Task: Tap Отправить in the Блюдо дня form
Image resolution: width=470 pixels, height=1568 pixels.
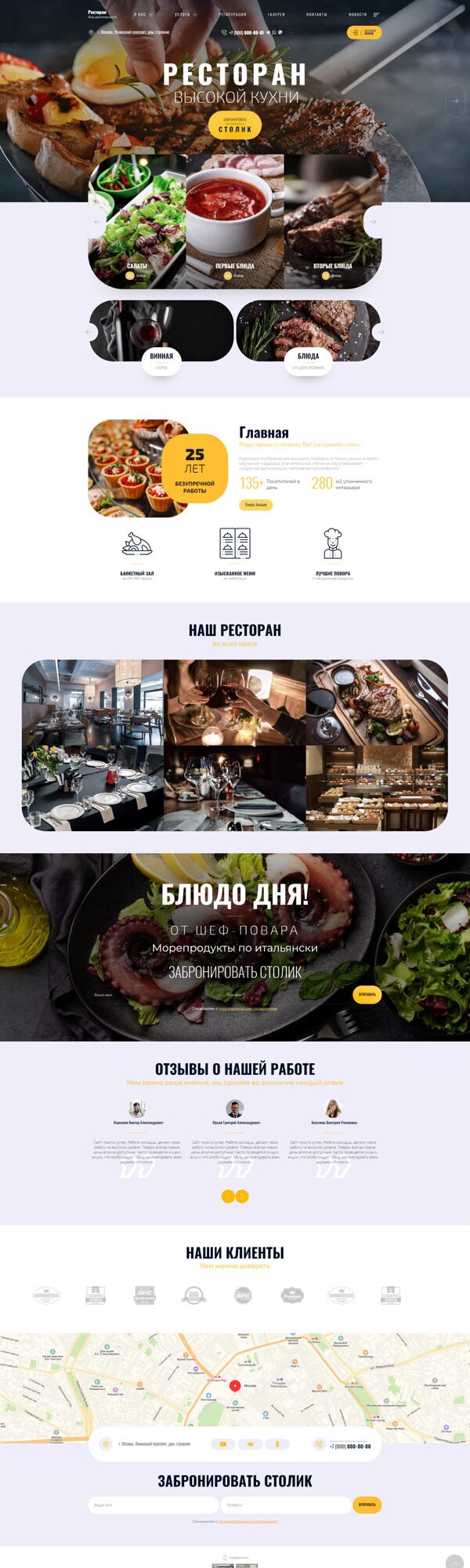Action: [x=367, y=994]
